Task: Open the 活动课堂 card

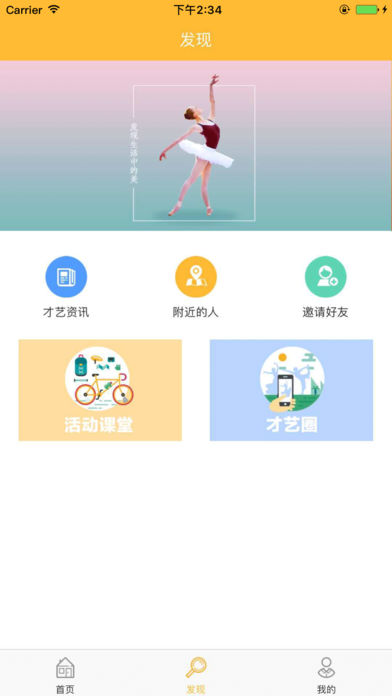Action: [100, 390]
